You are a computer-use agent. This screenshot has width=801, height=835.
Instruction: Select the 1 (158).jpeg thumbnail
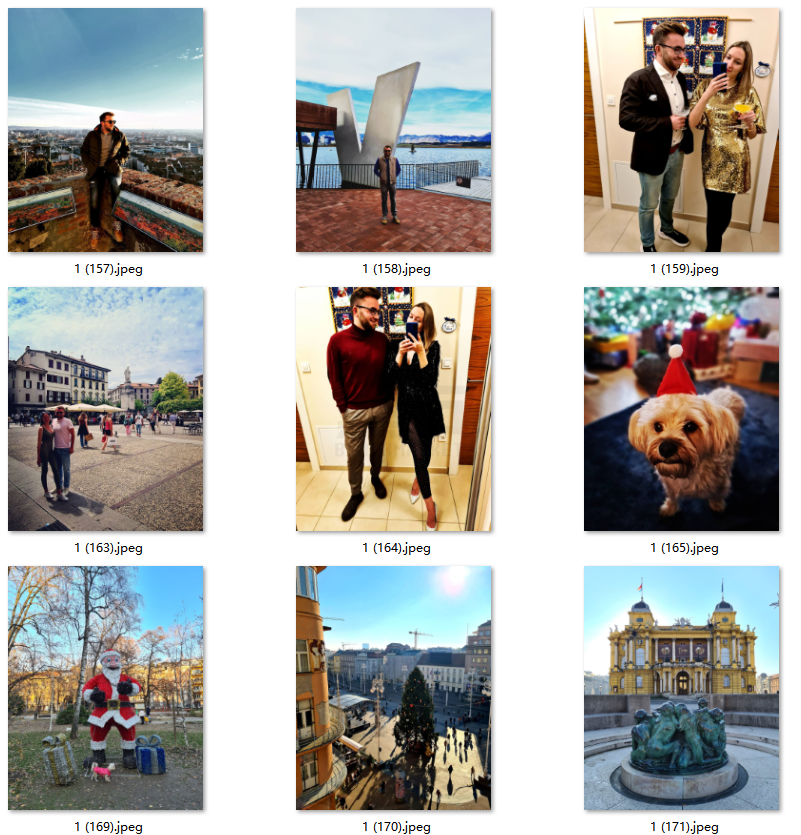point(393,130)
